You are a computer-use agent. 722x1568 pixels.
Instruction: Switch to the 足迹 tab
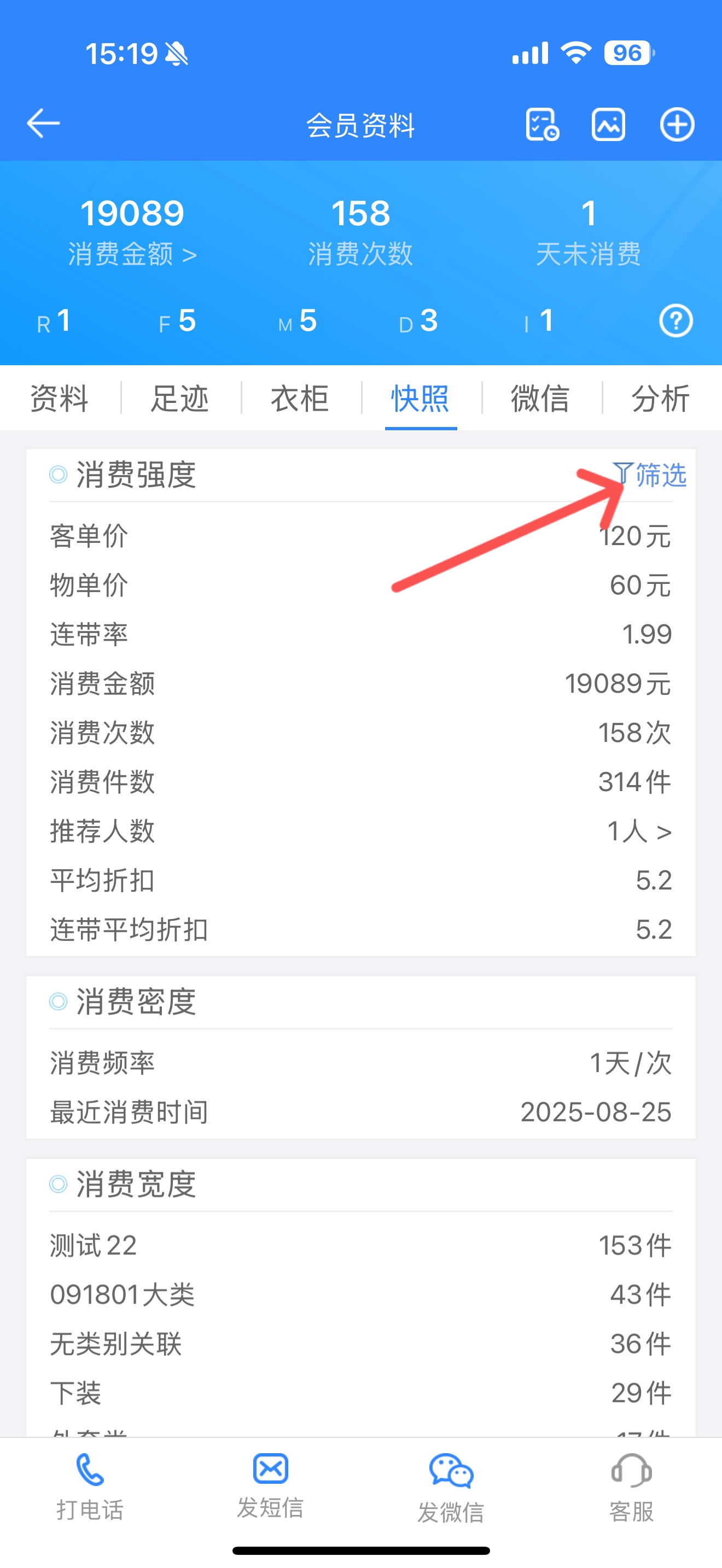click(x=180, y=399)
